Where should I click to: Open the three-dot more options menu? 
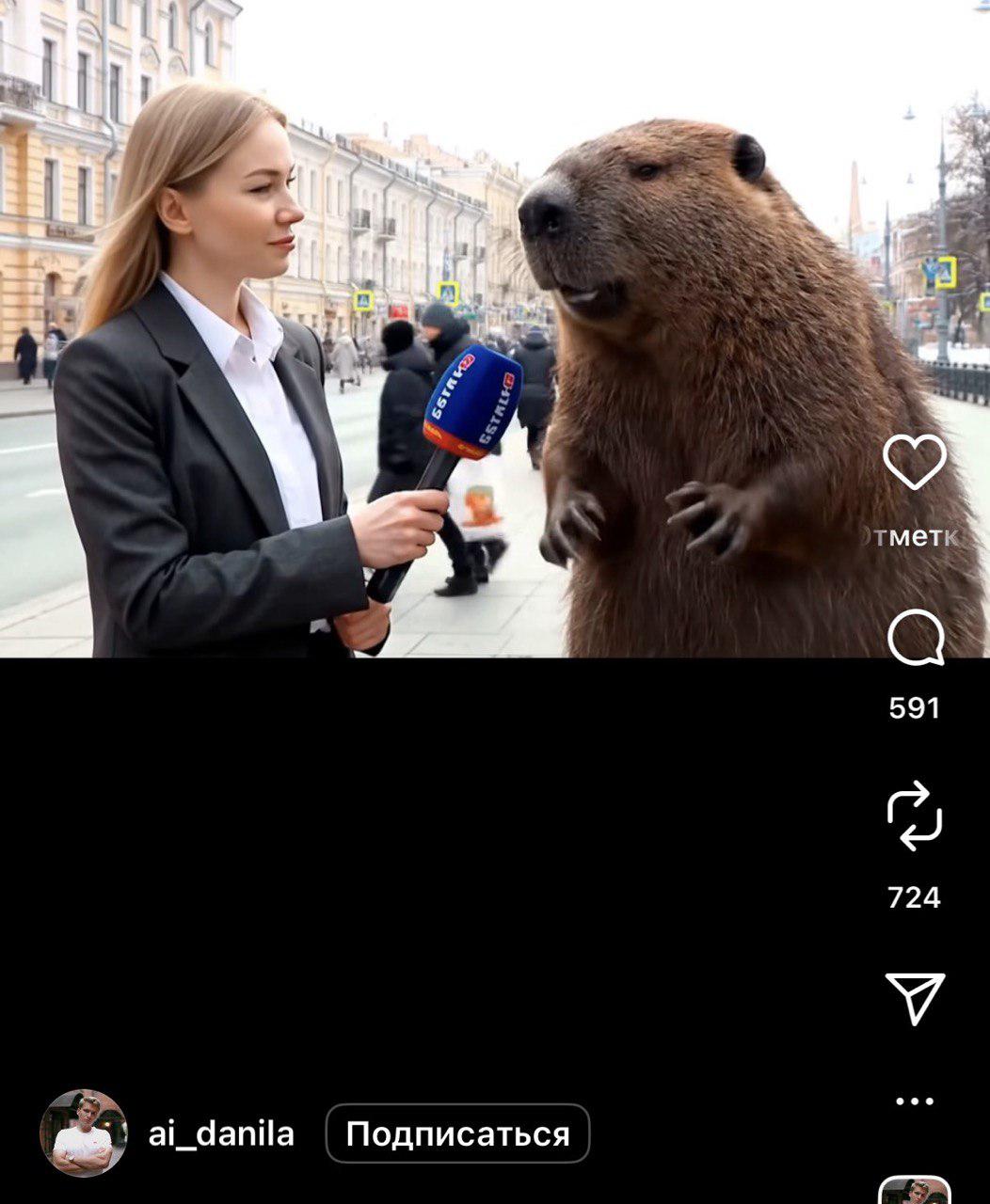tap(914, 1101)
